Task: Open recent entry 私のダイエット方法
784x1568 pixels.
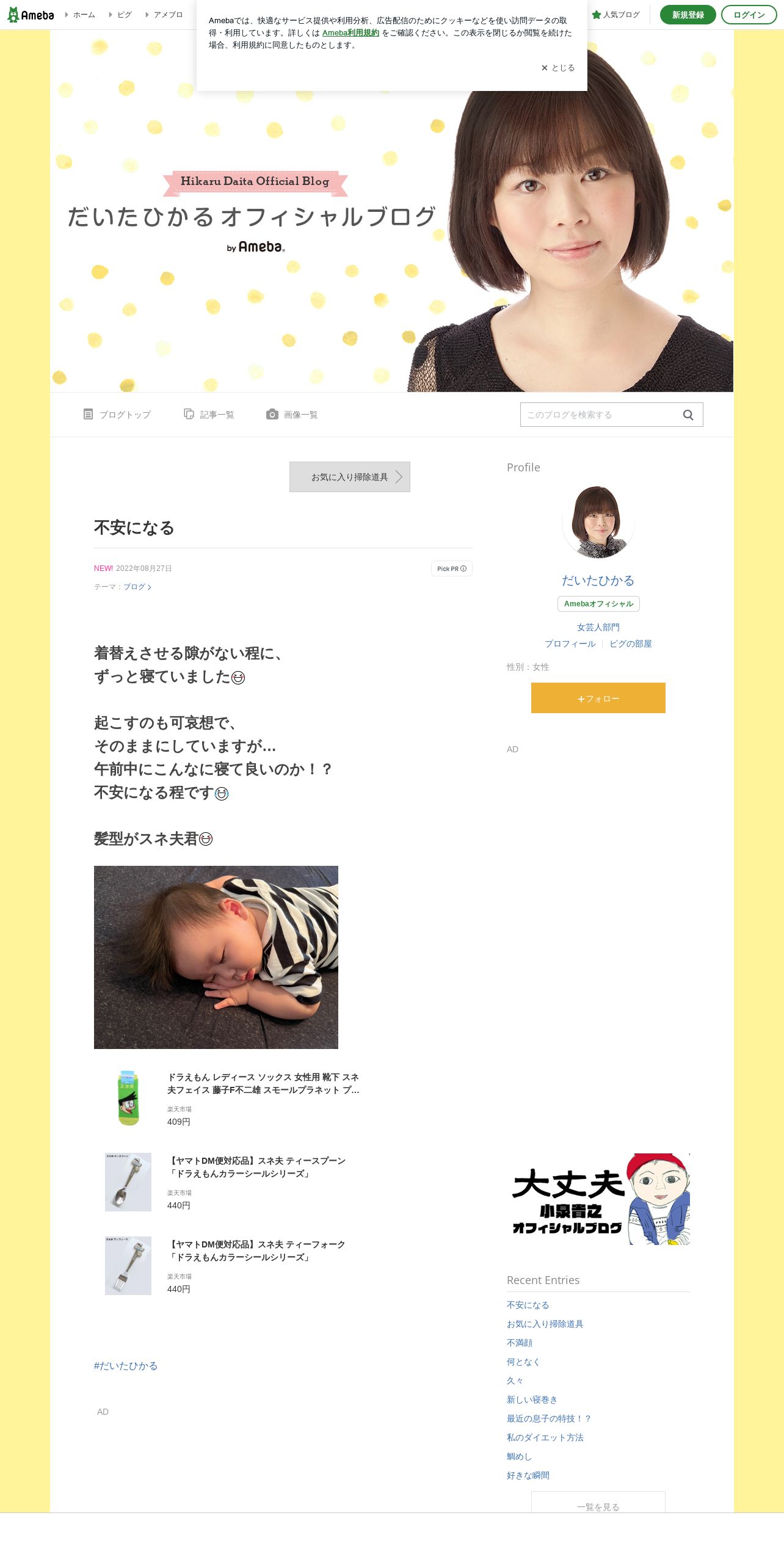Action: pos(545,1437)
